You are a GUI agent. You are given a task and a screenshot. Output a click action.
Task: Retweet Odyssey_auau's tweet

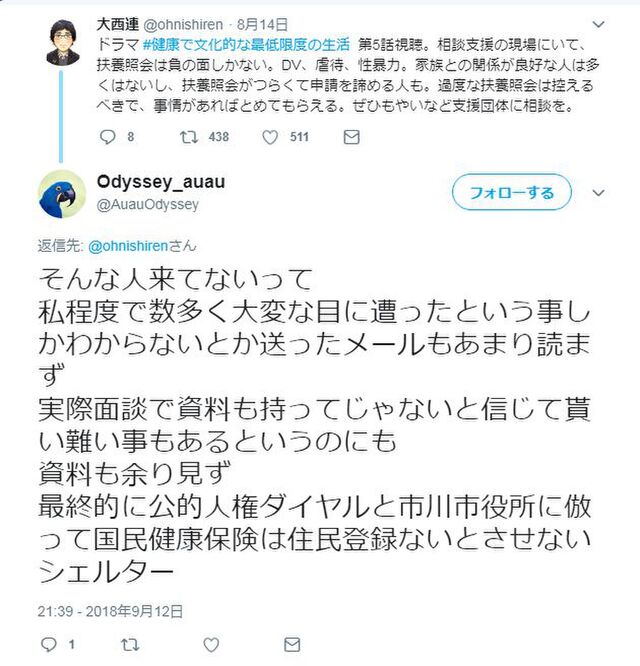coord(129,645)
